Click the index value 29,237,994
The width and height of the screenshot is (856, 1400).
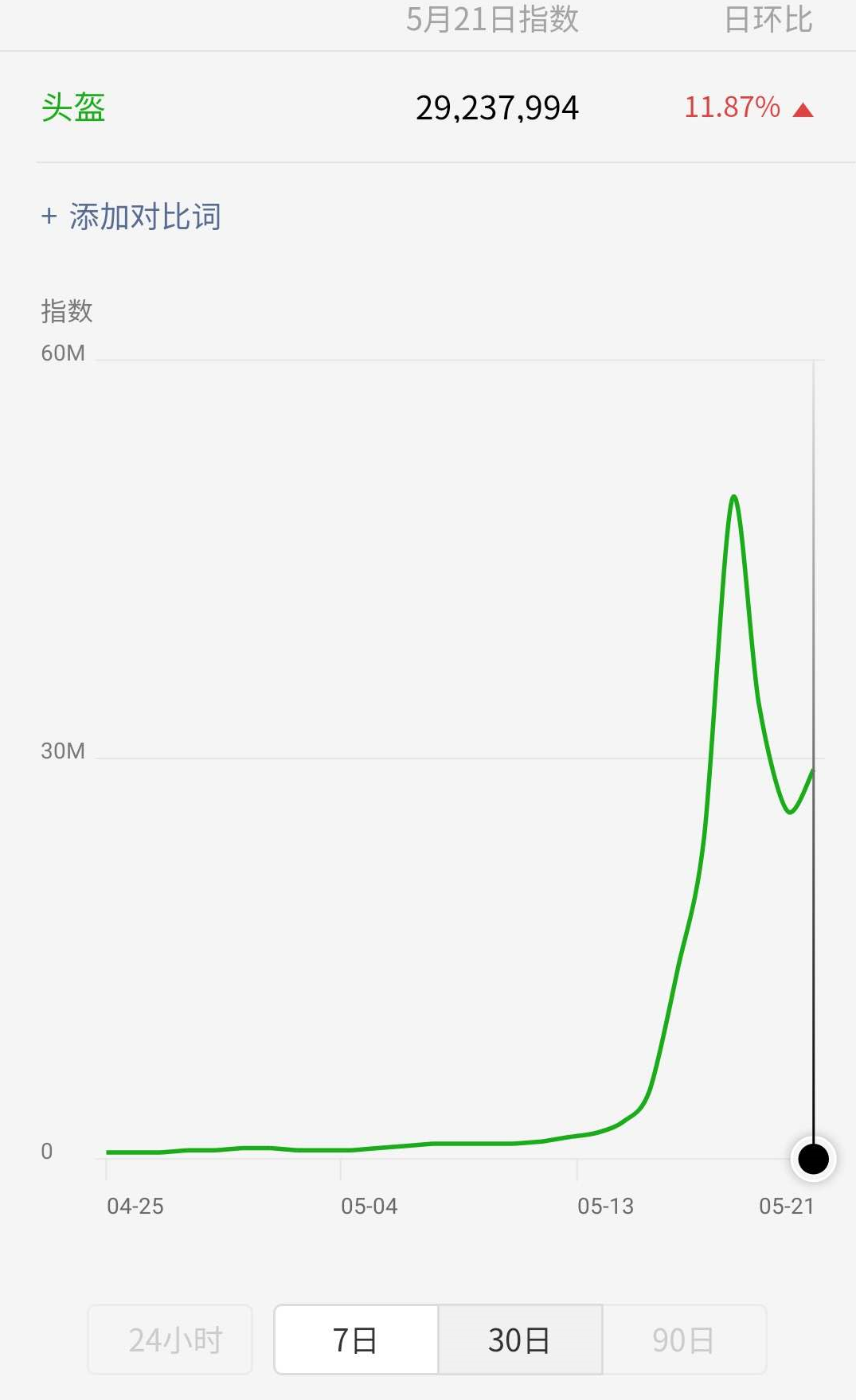click(498, 107)
